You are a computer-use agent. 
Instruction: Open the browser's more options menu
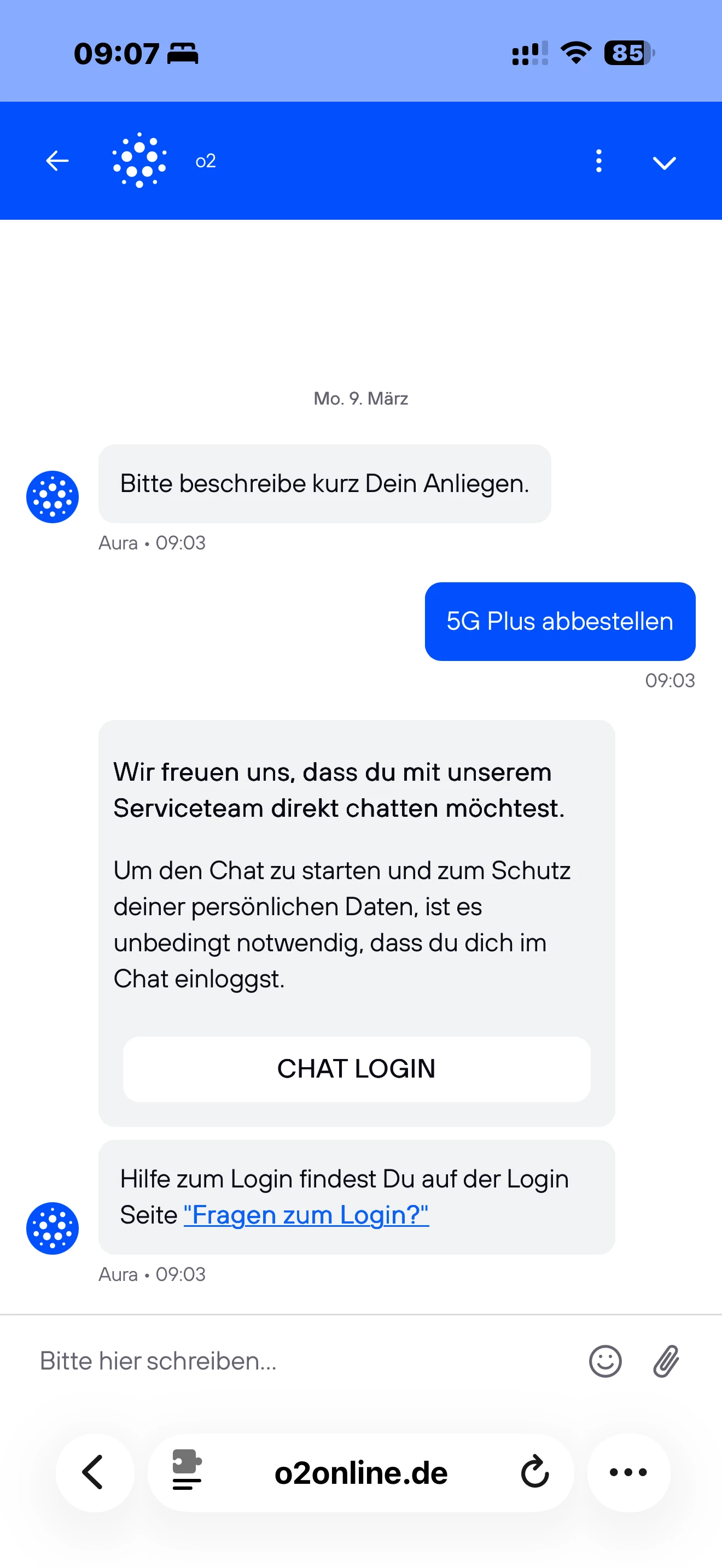[x=628, y=1472]
